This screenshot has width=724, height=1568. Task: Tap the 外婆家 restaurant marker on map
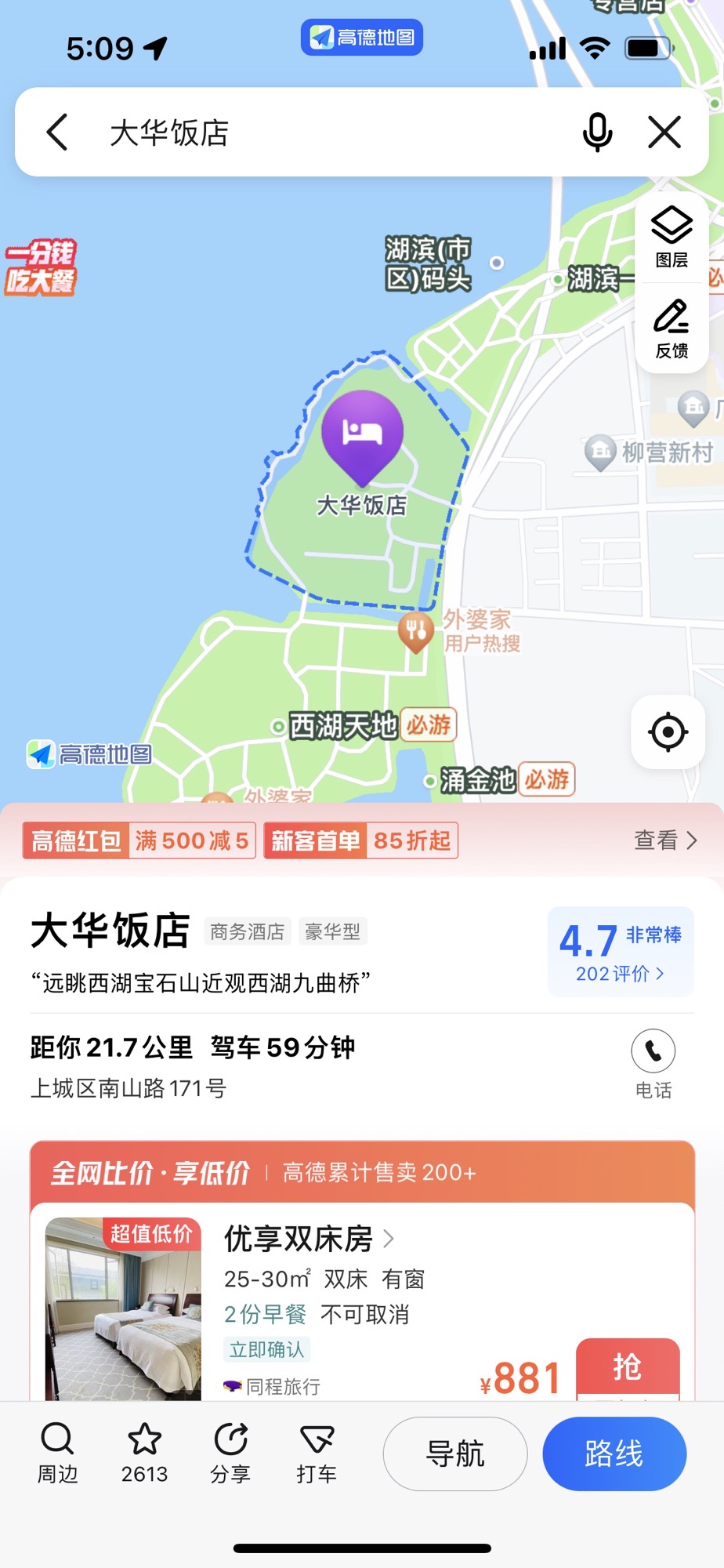[416, 630]
